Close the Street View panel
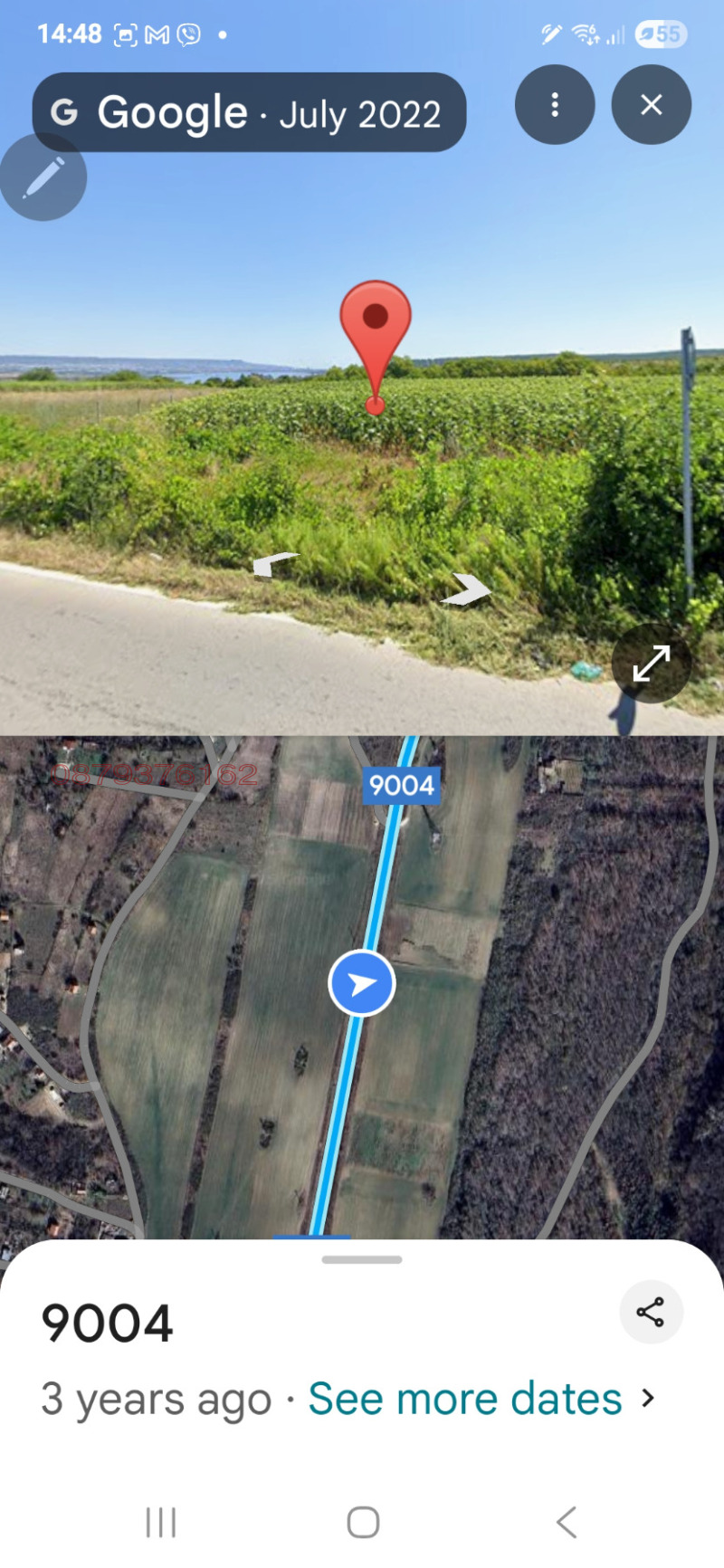Viewport: 724px width, 1568px height. coord(651,105)
